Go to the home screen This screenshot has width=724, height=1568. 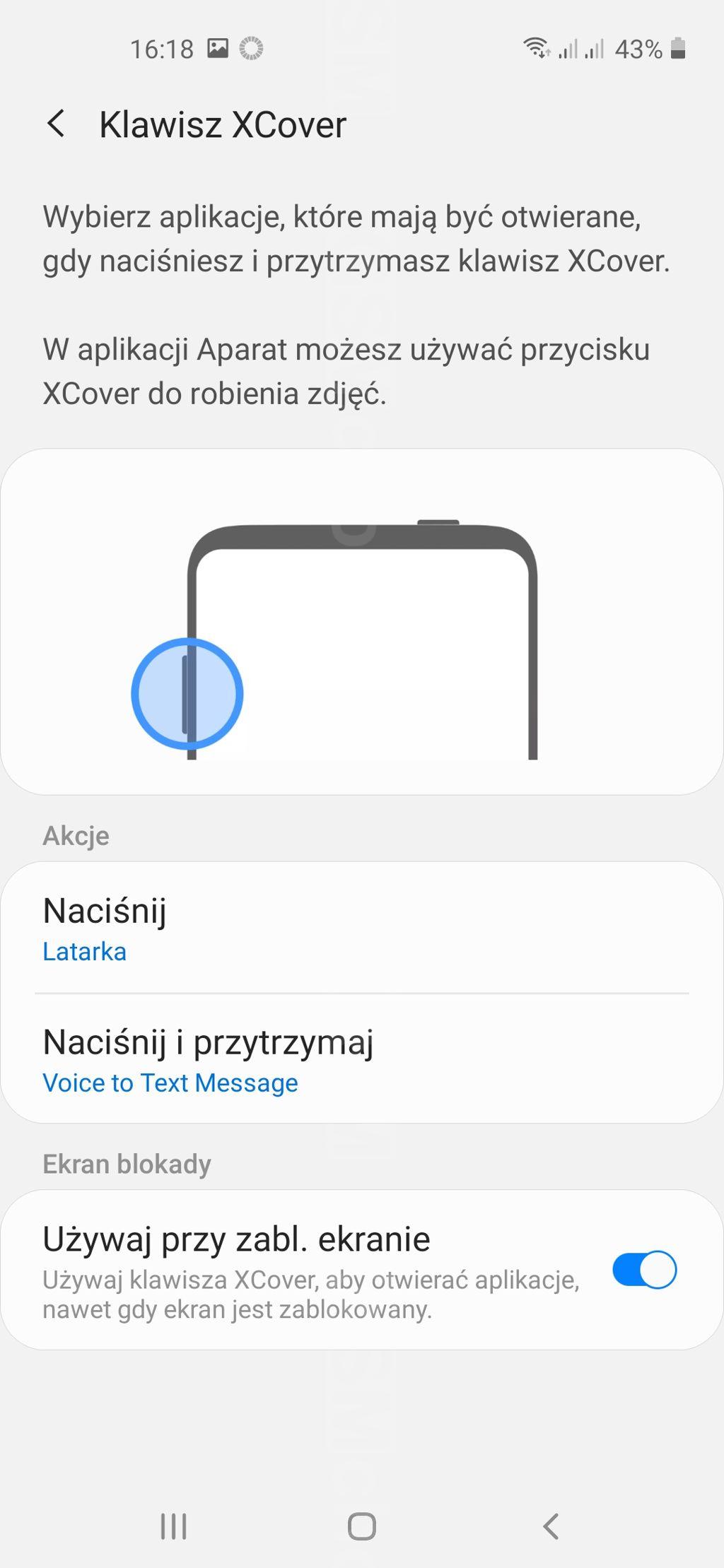coord(362,1526)
